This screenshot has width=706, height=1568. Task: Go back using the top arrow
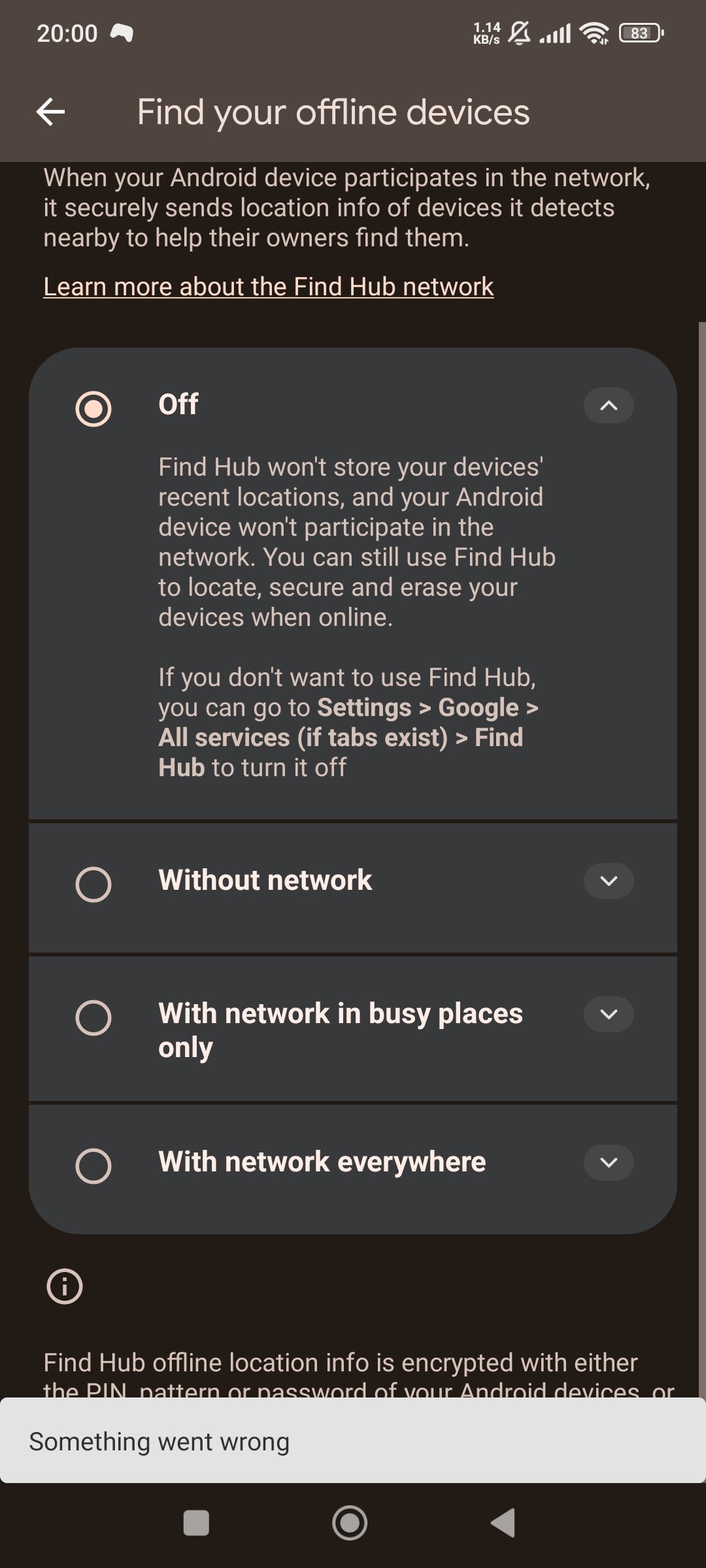click(x=50, y=112)
